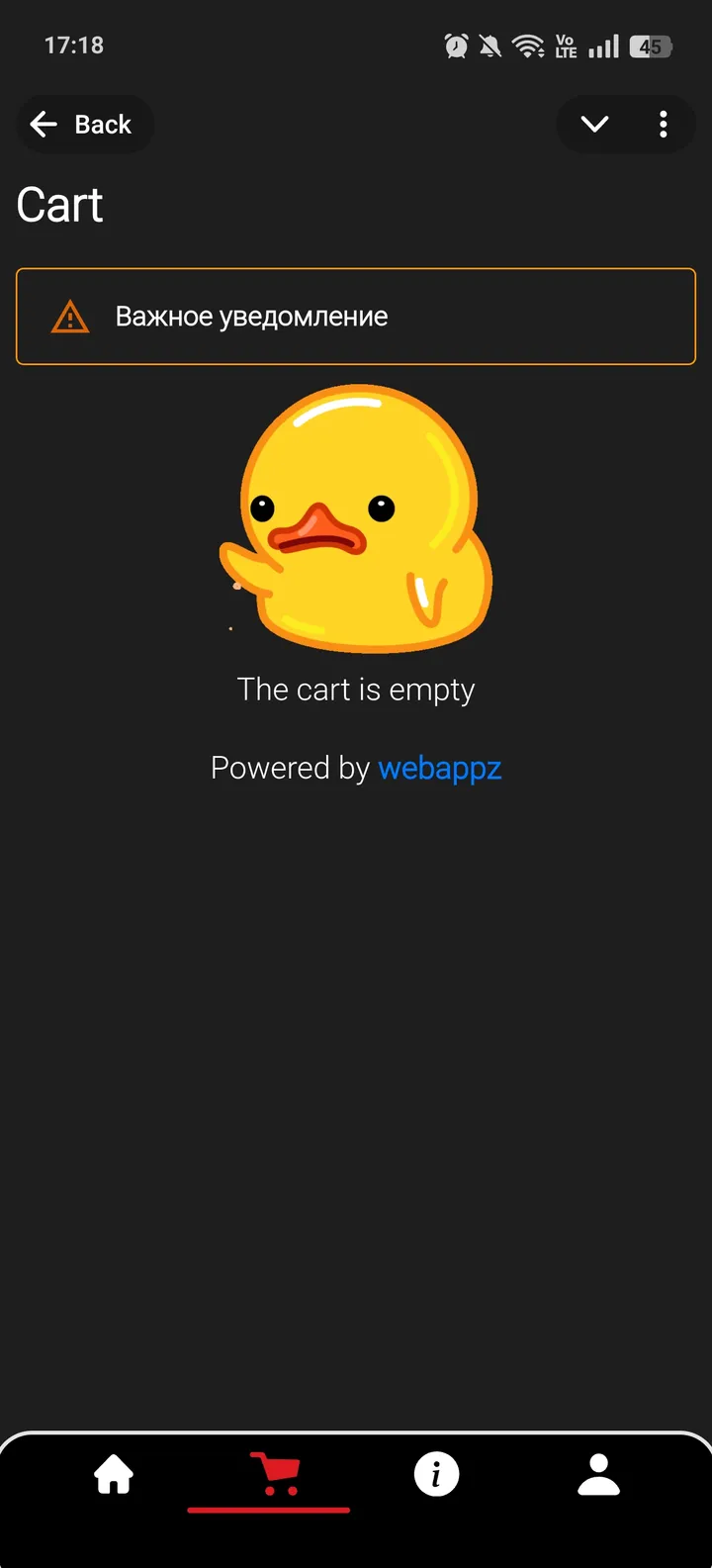Viewport: 712px width, 1568px height.
Task: Tap the muted notifications bell in status bar
Action: pyautogui.click(x=489, y=45)
